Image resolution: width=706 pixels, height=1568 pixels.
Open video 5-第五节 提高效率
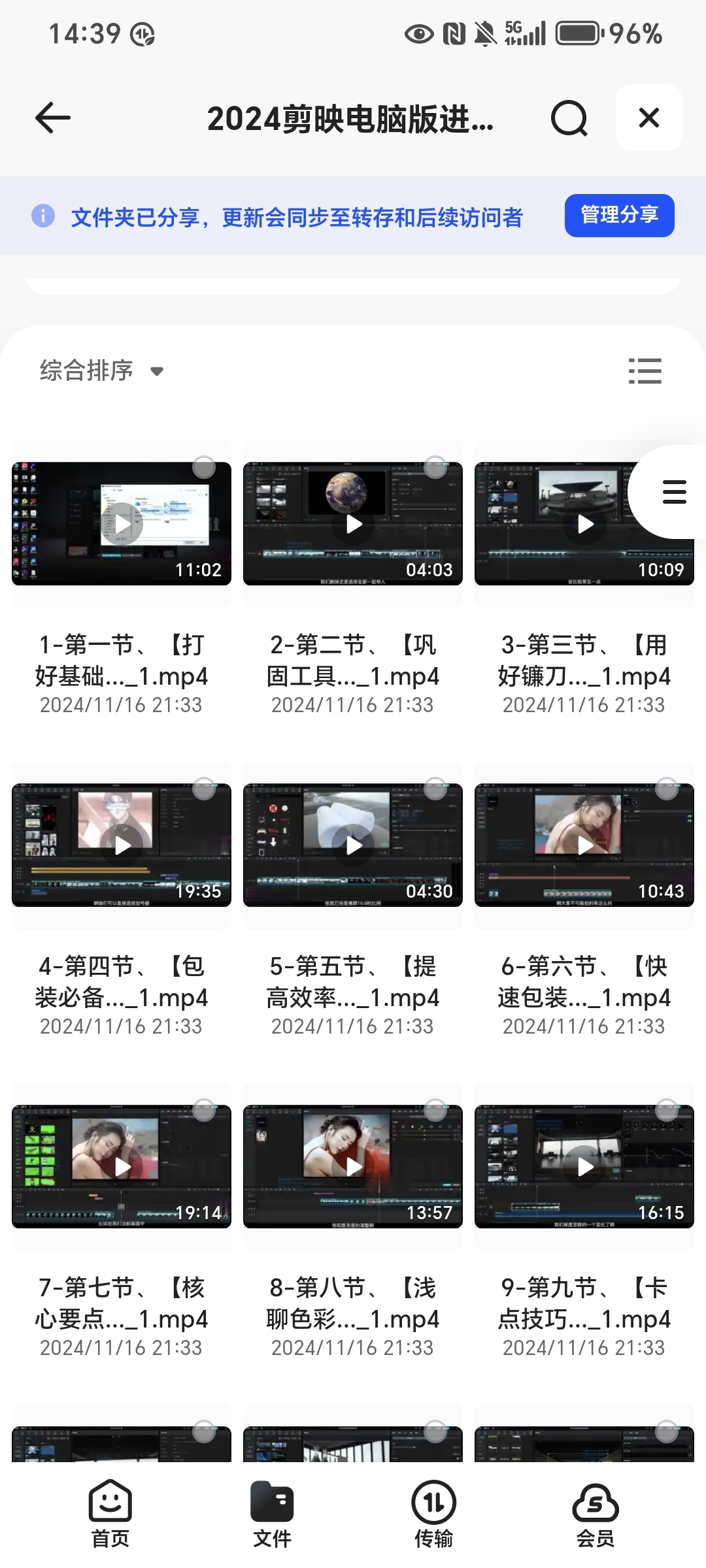[x=353, y=845]
